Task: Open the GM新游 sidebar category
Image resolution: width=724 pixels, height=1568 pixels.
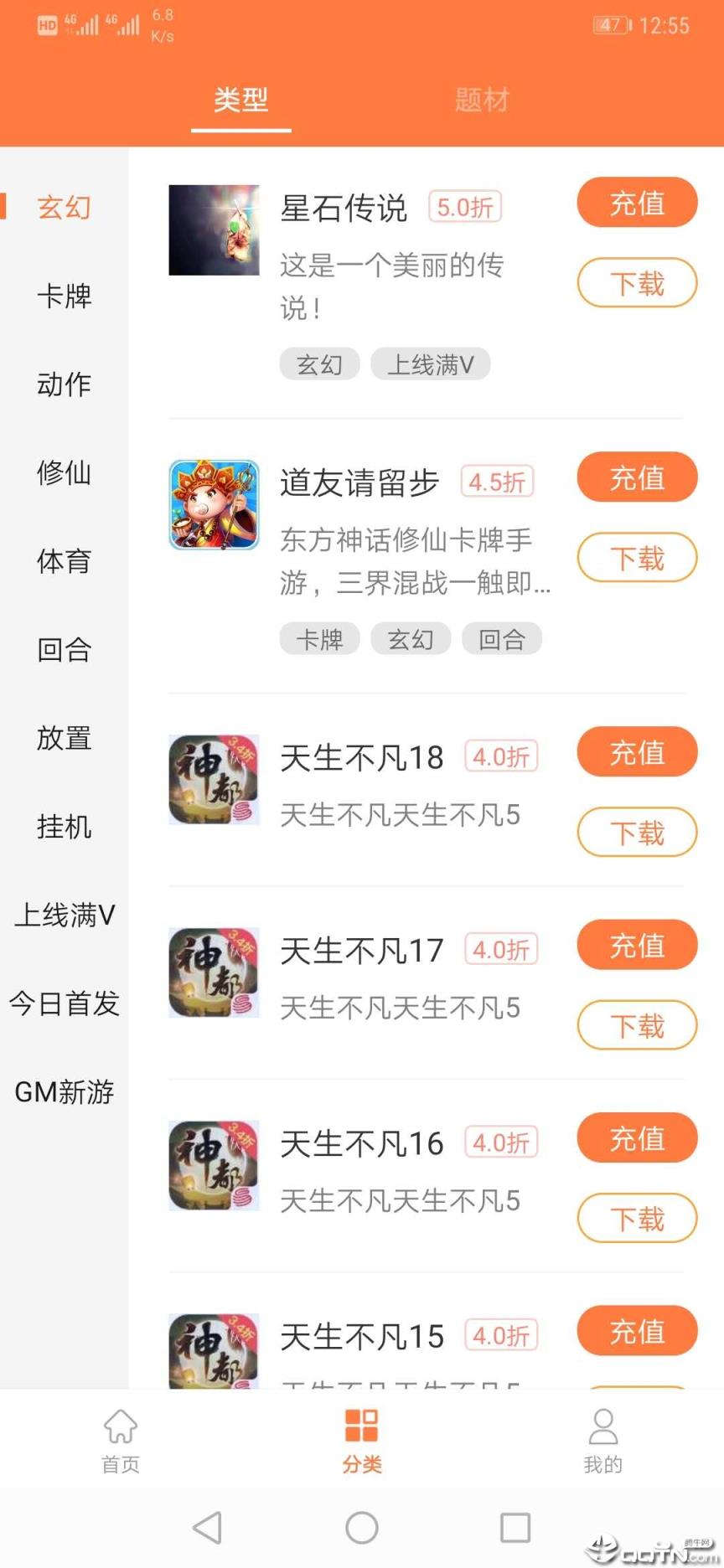Action: (x=65, y=1091)
